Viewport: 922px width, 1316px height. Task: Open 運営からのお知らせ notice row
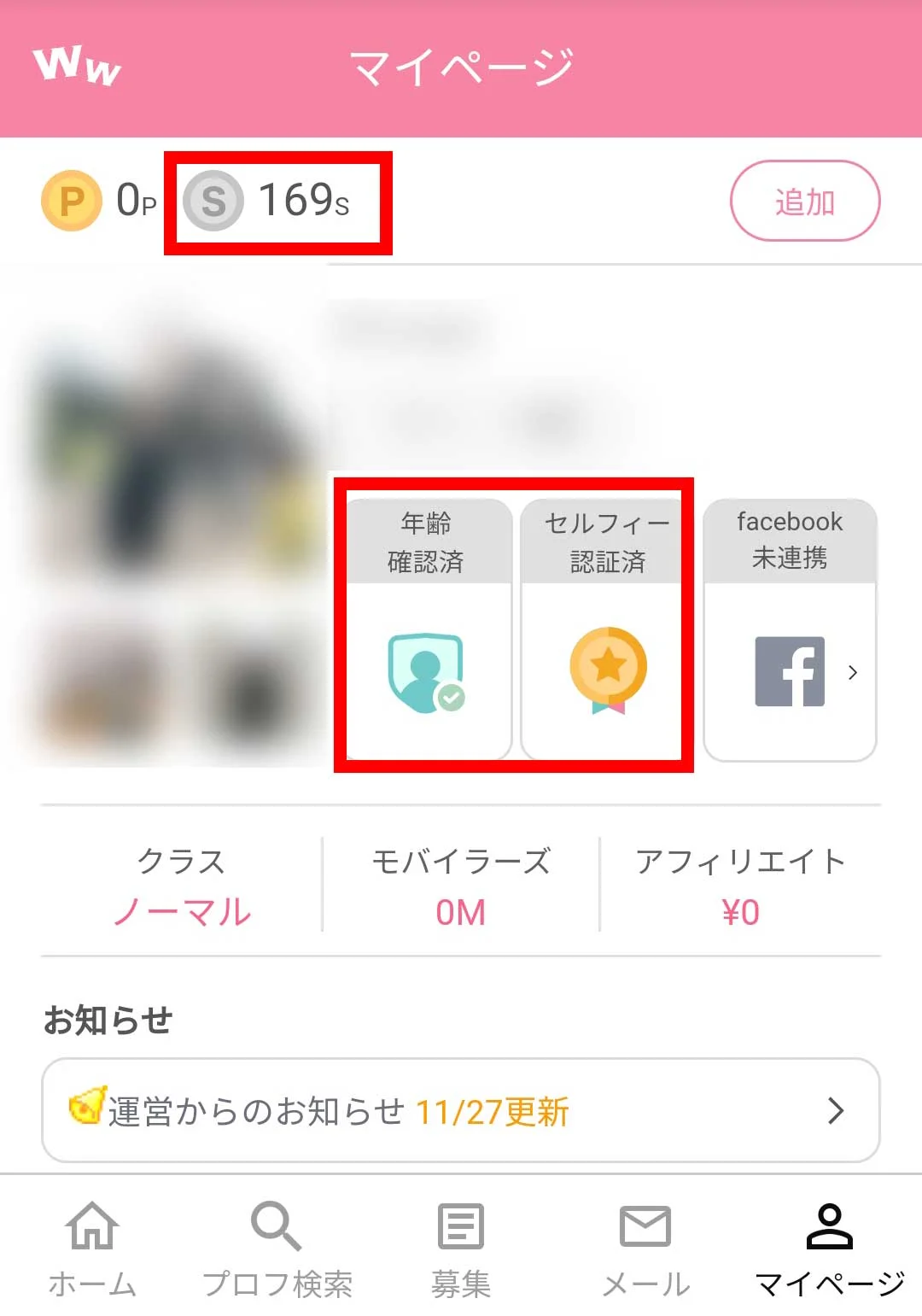[460, 1110]
